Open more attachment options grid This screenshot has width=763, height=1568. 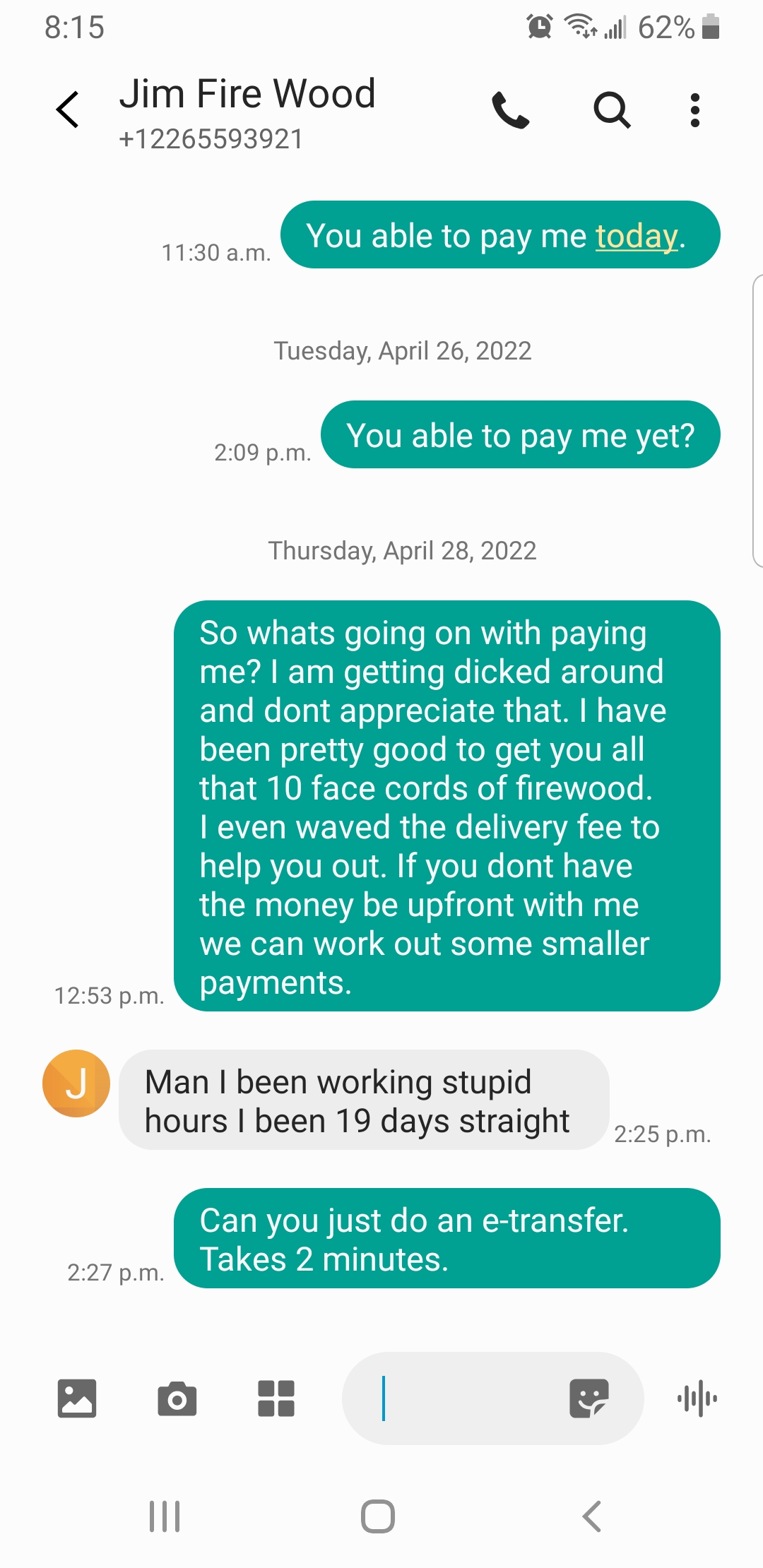pos(276,1398)
